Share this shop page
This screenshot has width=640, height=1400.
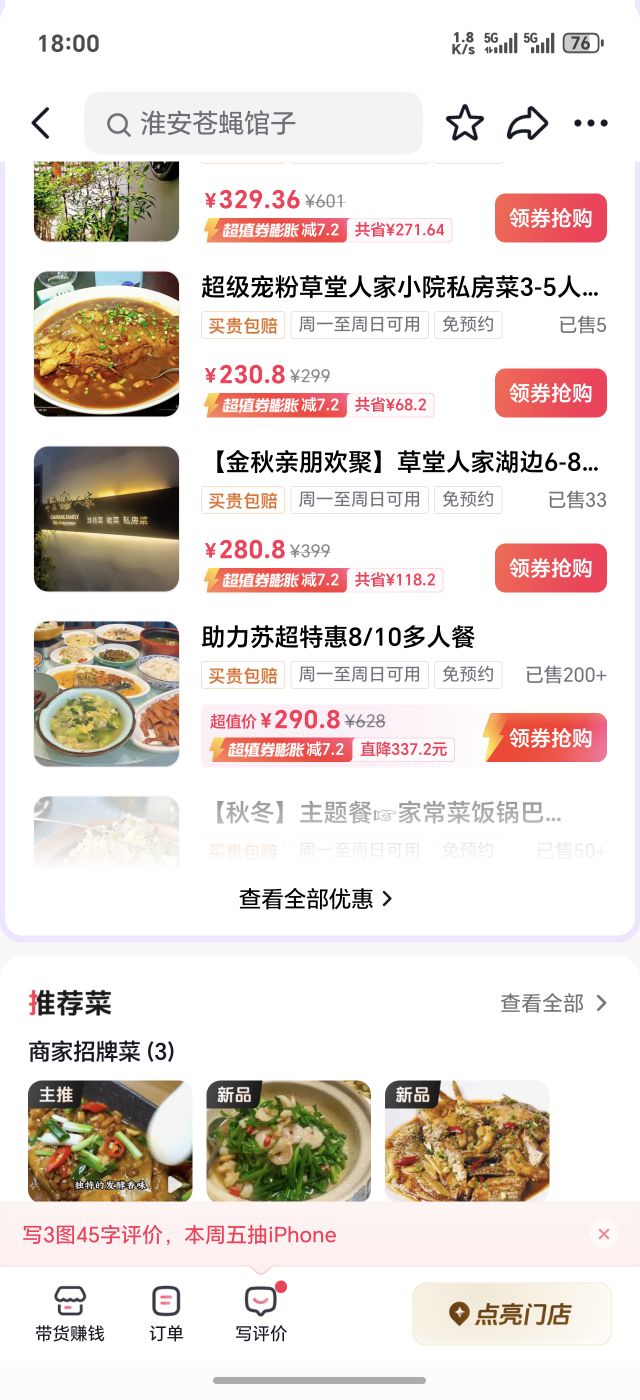[x=527, y=123]
